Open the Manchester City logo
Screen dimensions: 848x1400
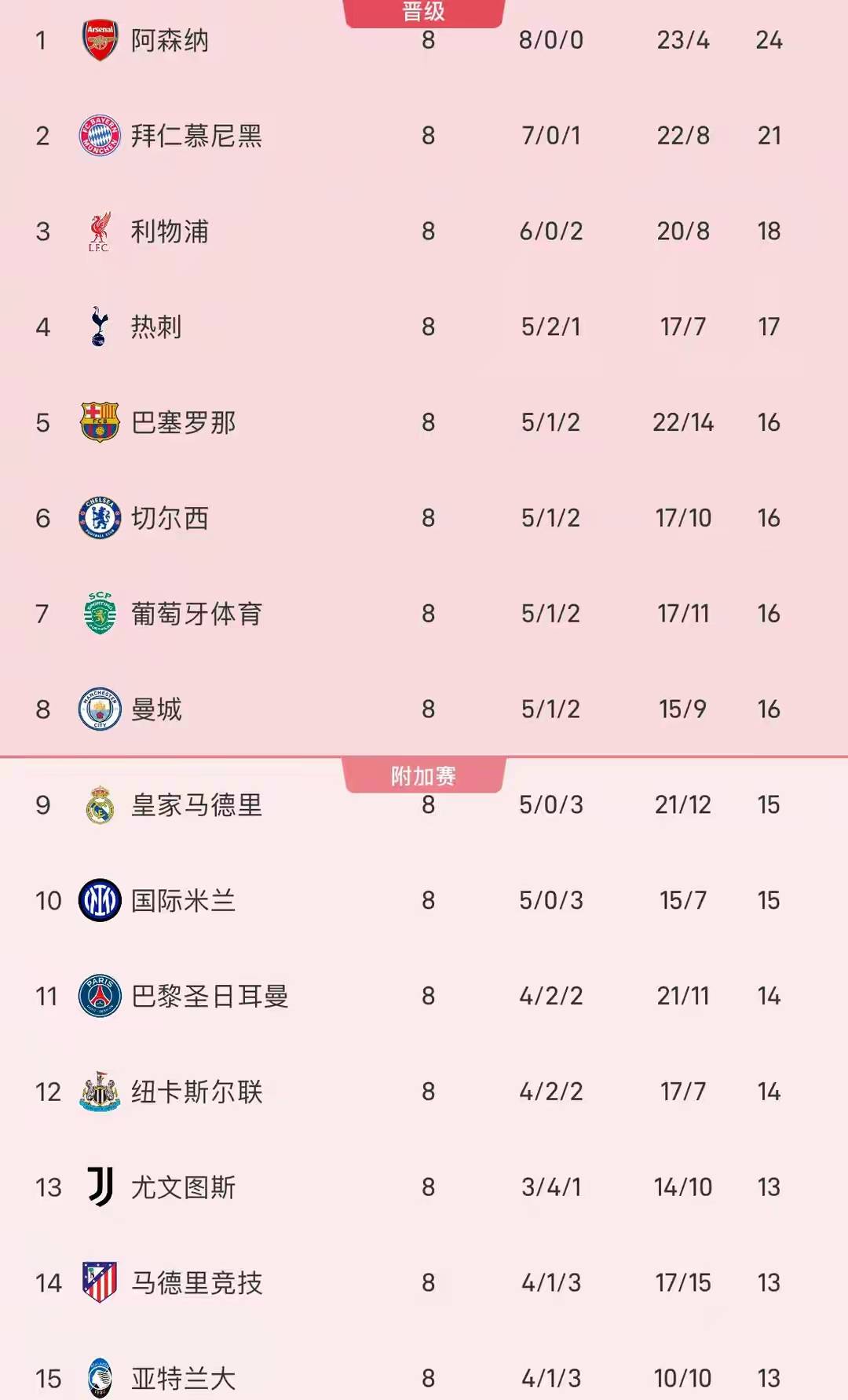pyautogui.click(x=97, y=709)
